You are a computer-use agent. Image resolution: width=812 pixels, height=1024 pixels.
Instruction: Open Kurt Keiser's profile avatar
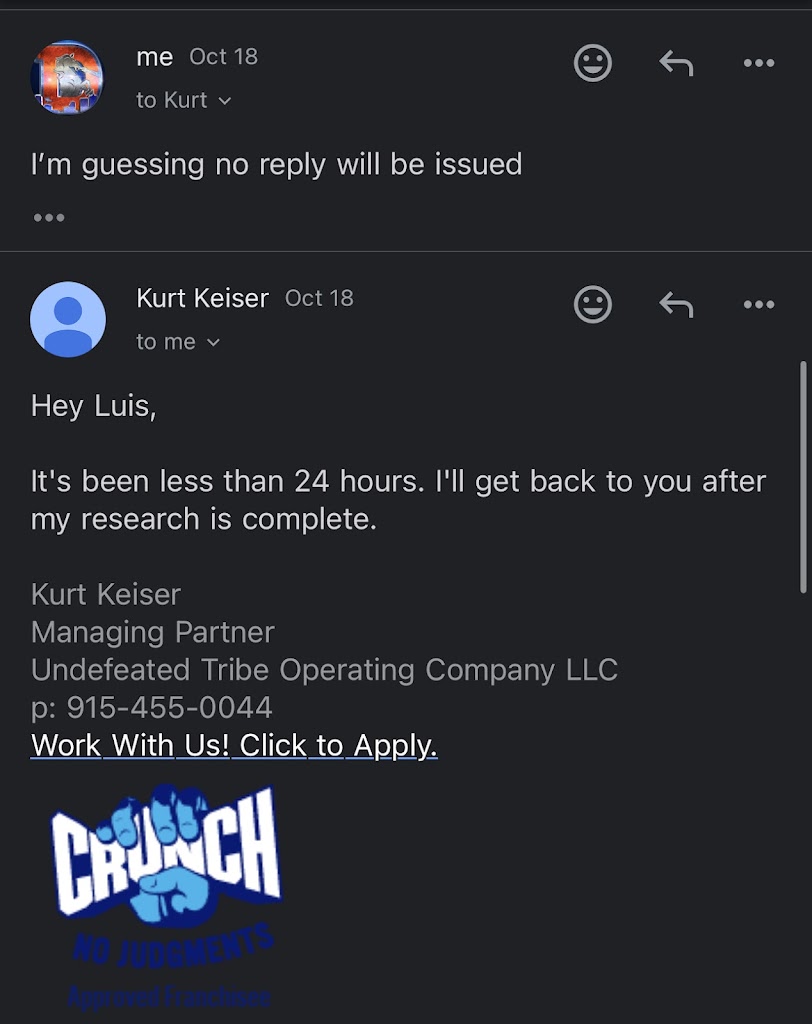point(68,319)
